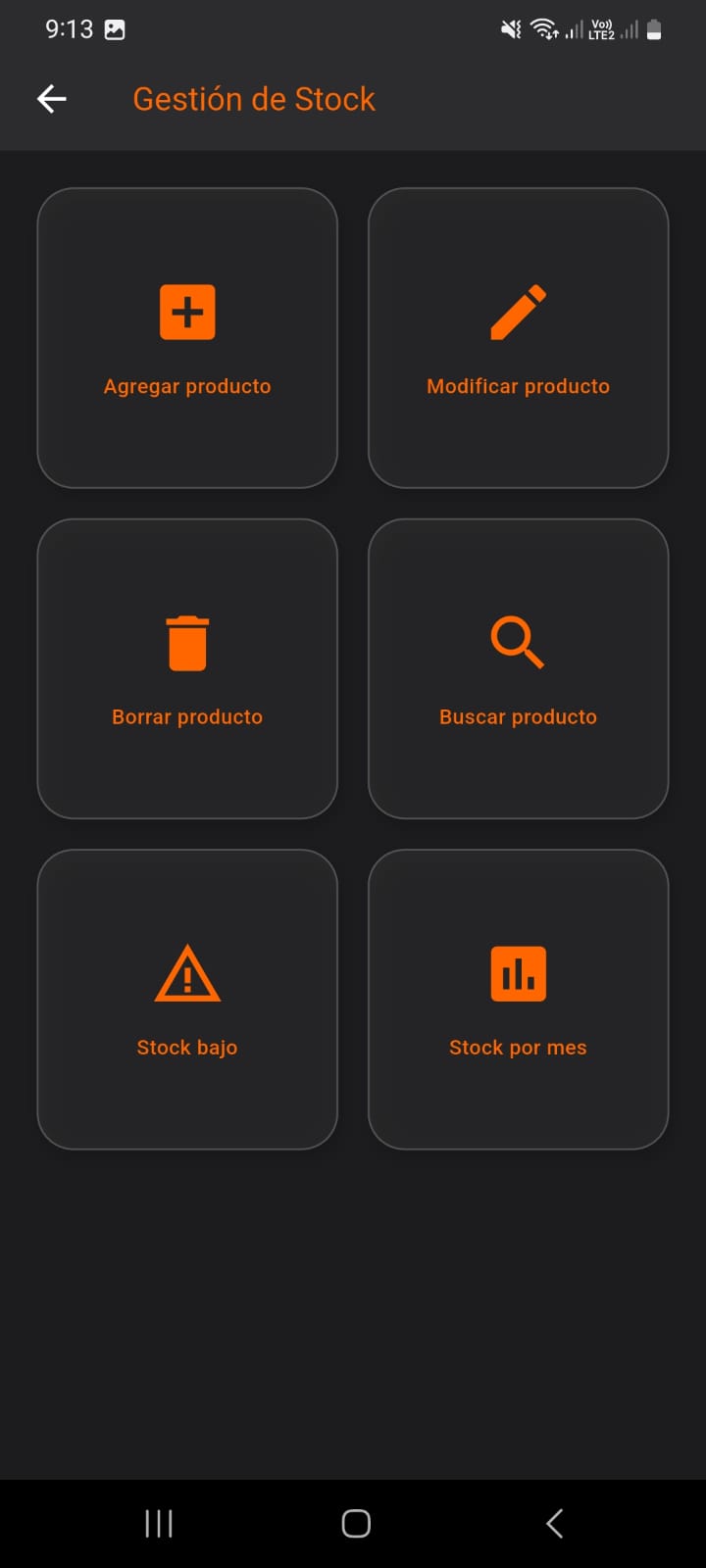Tap the system home button
The height and width of the screenshot is (1568, 706).
[x=355, y=1523]
